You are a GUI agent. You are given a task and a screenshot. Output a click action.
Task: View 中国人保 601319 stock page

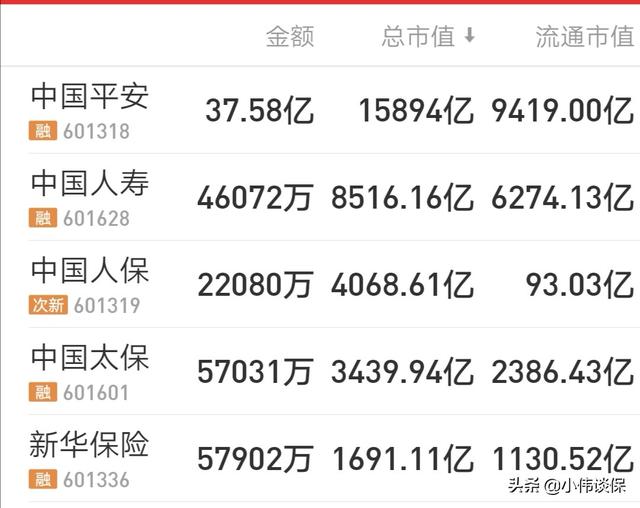click(89, 284)
